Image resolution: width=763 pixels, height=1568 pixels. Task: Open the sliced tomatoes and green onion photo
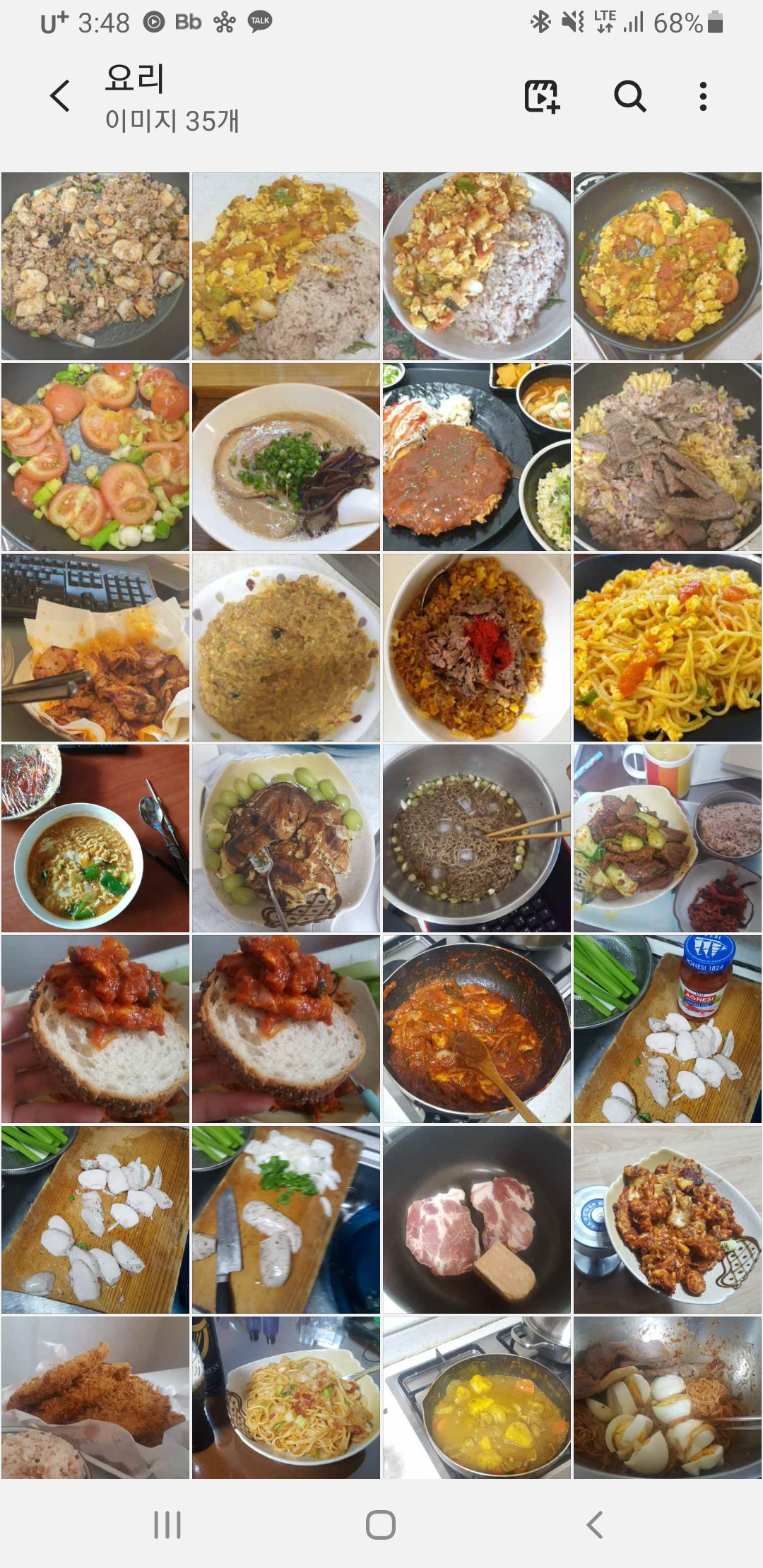coord(95,457)
